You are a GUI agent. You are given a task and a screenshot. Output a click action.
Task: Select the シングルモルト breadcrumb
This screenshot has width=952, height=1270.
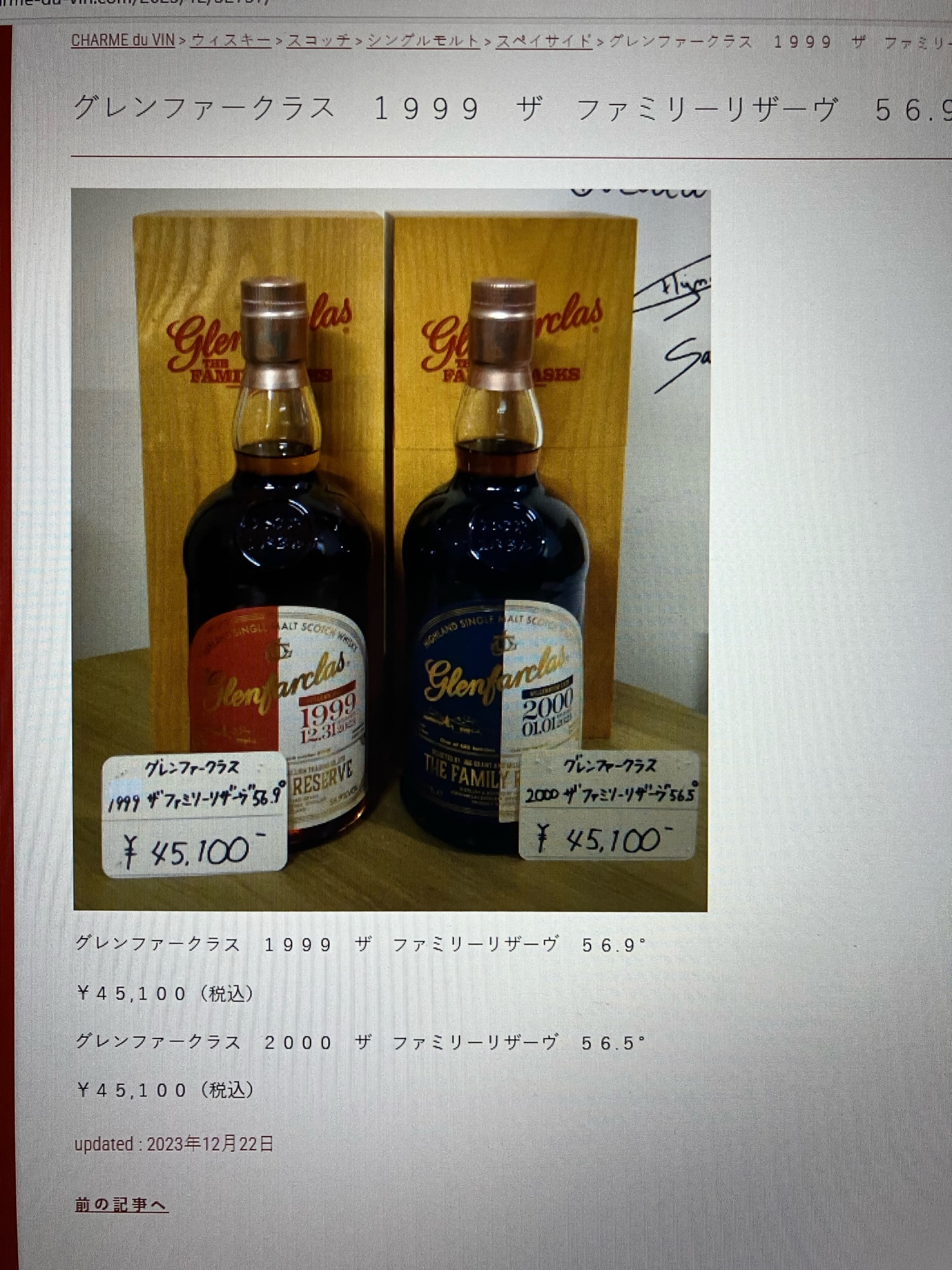tap(423, 41)
